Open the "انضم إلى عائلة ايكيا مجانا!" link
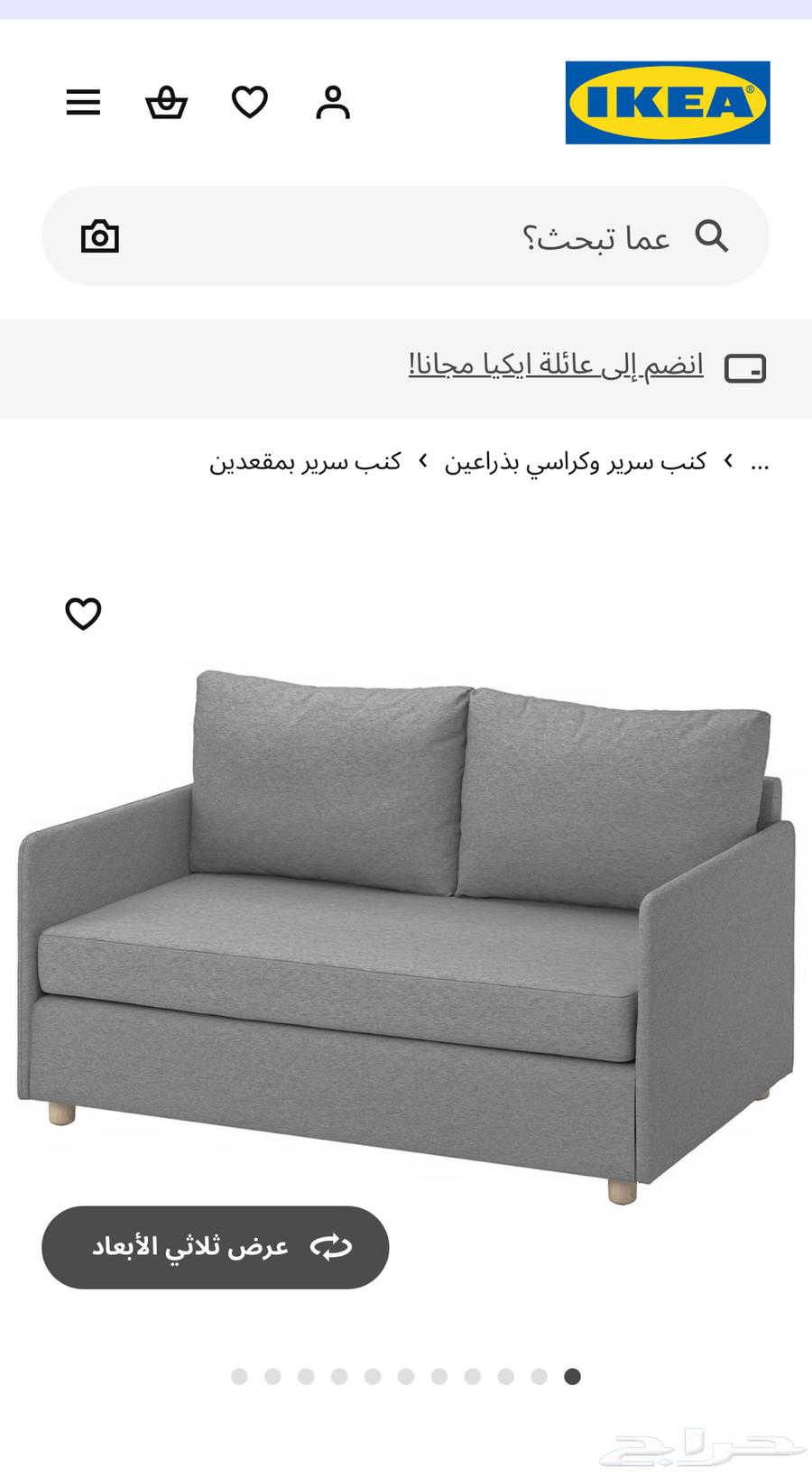This screenshot has height=1478, width=812. click(x=556, y=365)
